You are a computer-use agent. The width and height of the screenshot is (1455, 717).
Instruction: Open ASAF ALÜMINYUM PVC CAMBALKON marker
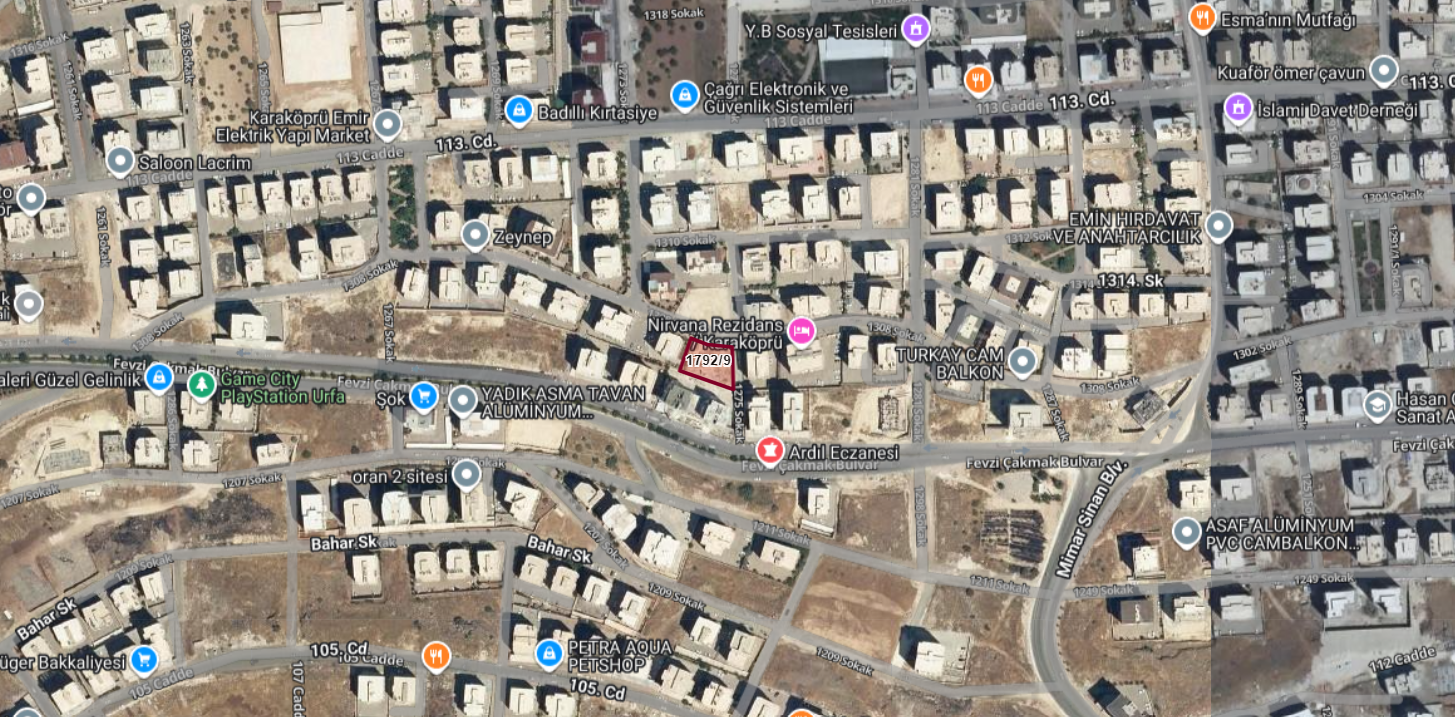coord(1187,532)
